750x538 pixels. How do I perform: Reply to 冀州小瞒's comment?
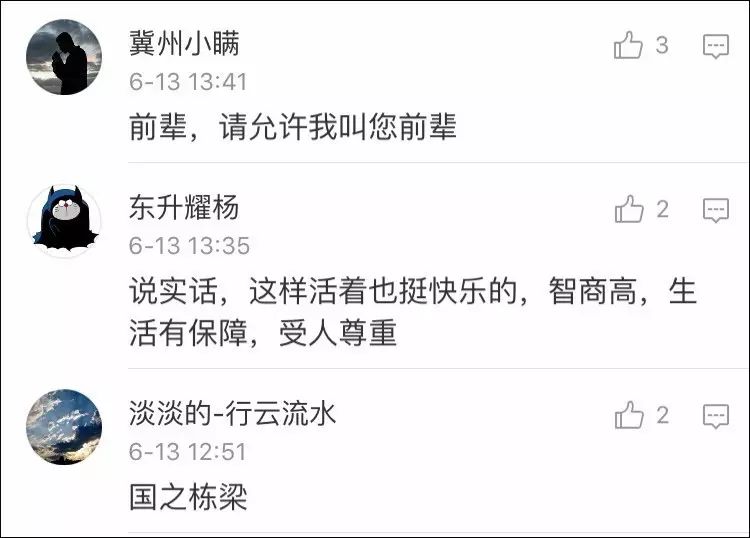tap(715, 46)
